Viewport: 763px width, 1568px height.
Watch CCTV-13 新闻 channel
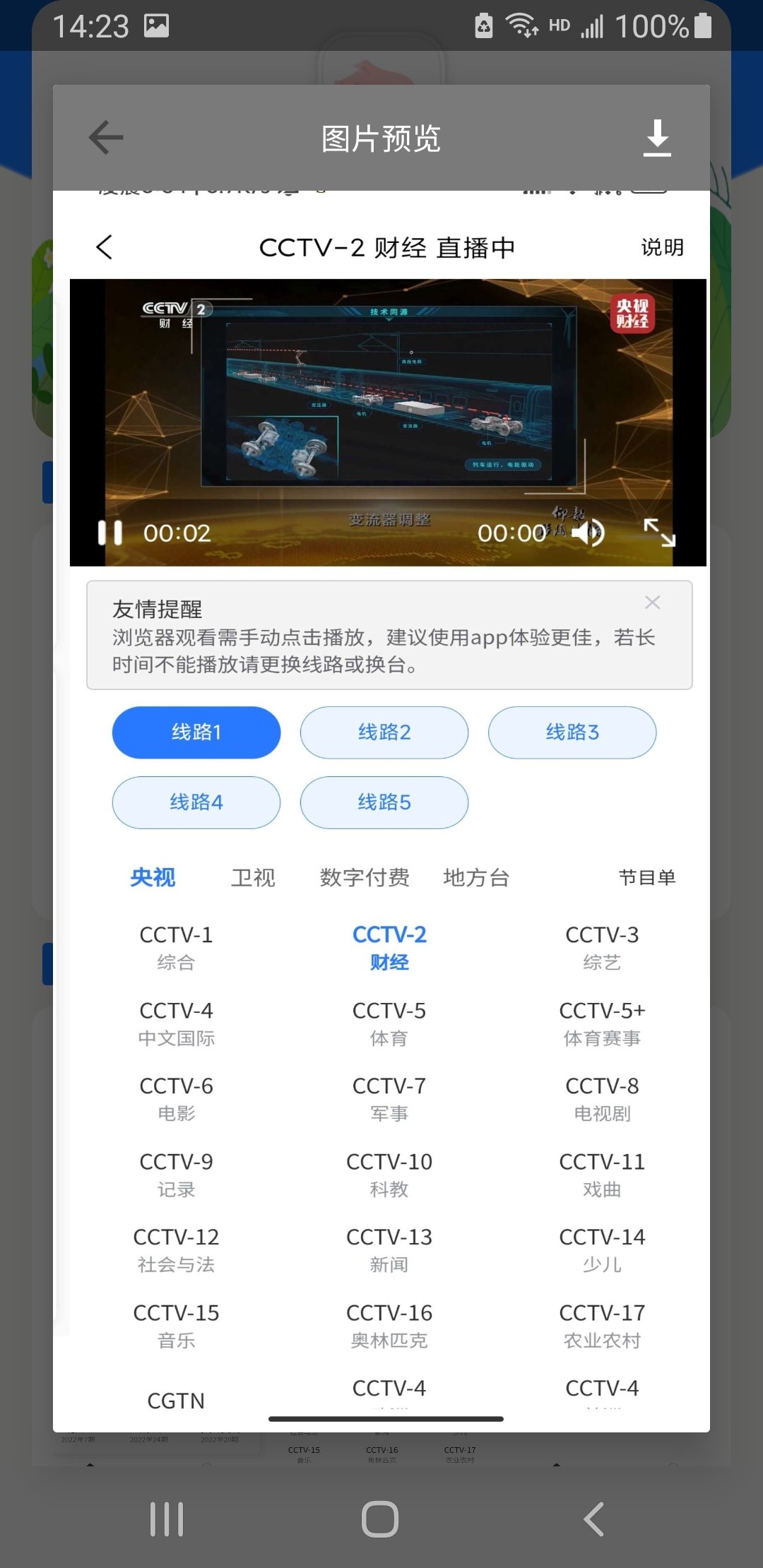389,1249
